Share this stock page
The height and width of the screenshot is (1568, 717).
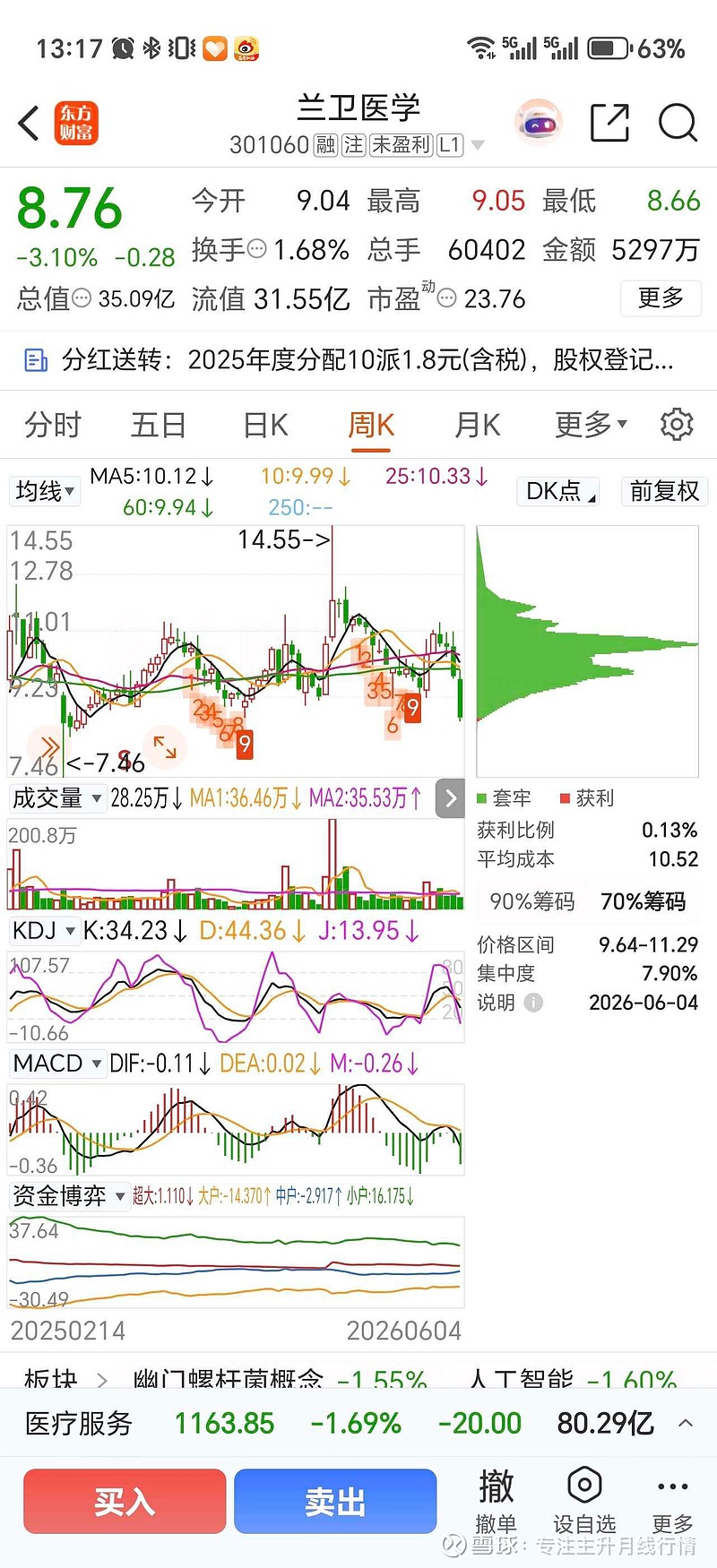pos(609,123)
